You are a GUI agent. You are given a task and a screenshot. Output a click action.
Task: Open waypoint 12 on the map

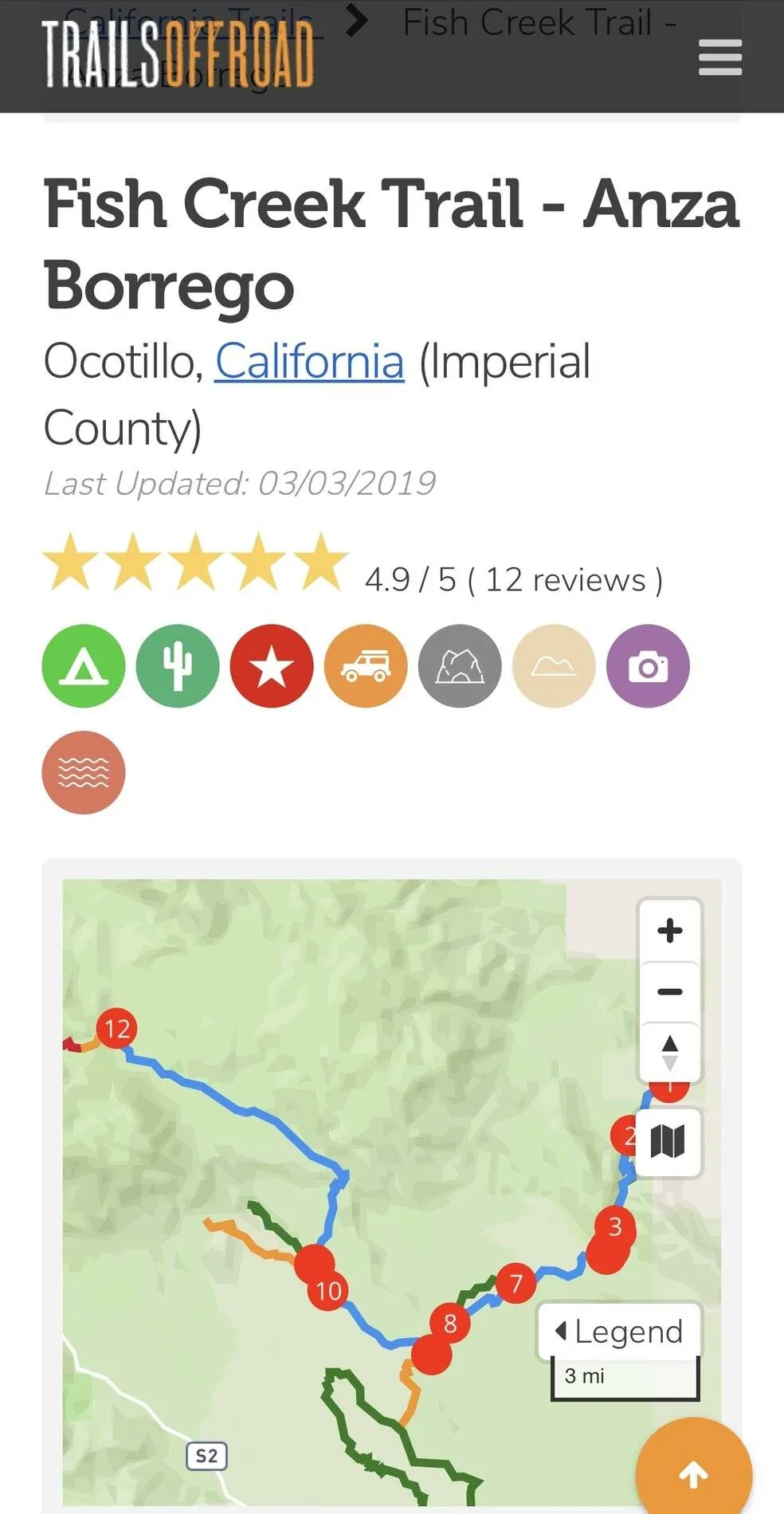[x=116, y=1029]
